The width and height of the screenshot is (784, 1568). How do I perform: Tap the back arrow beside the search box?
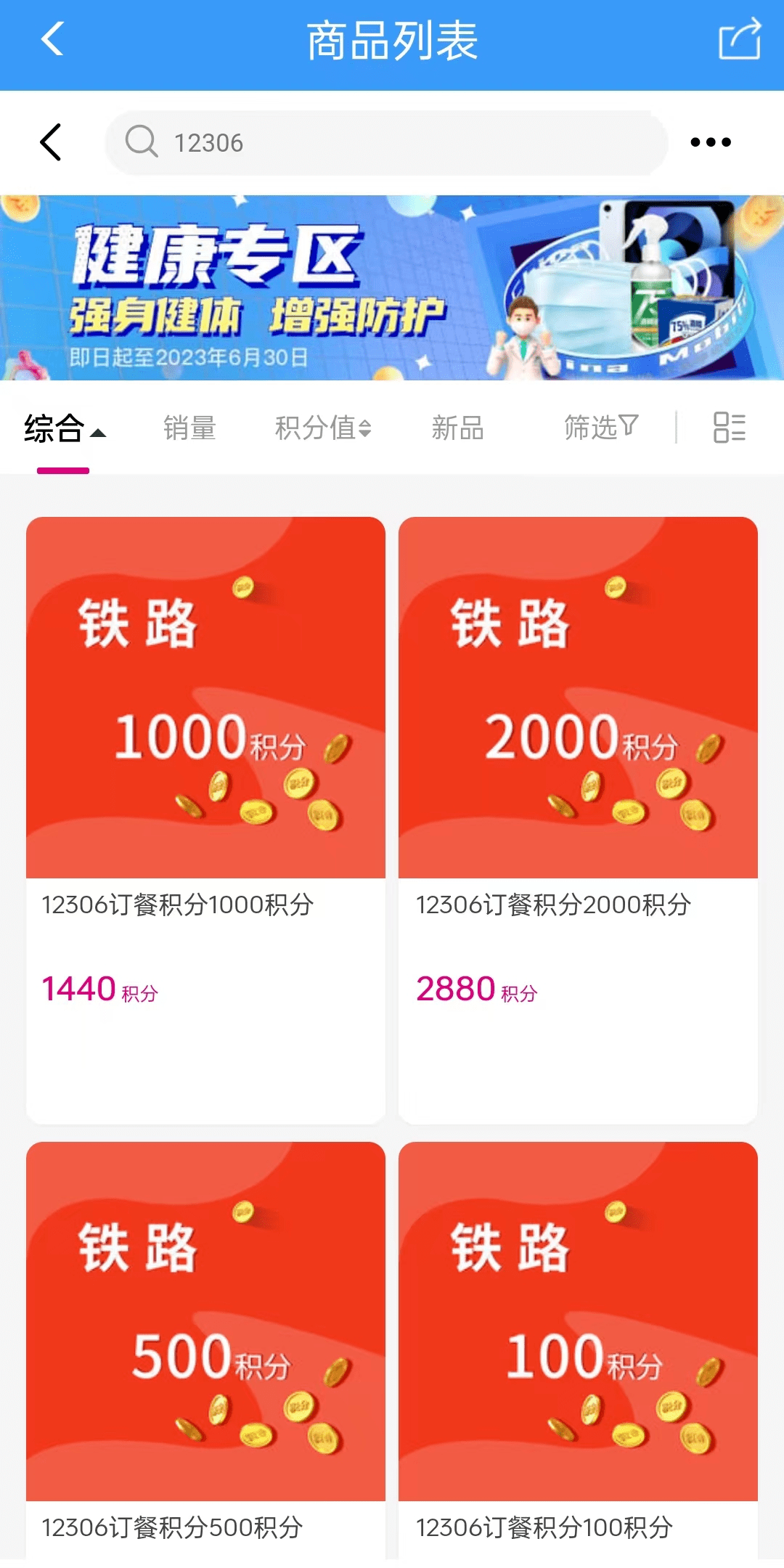point(51,142)
